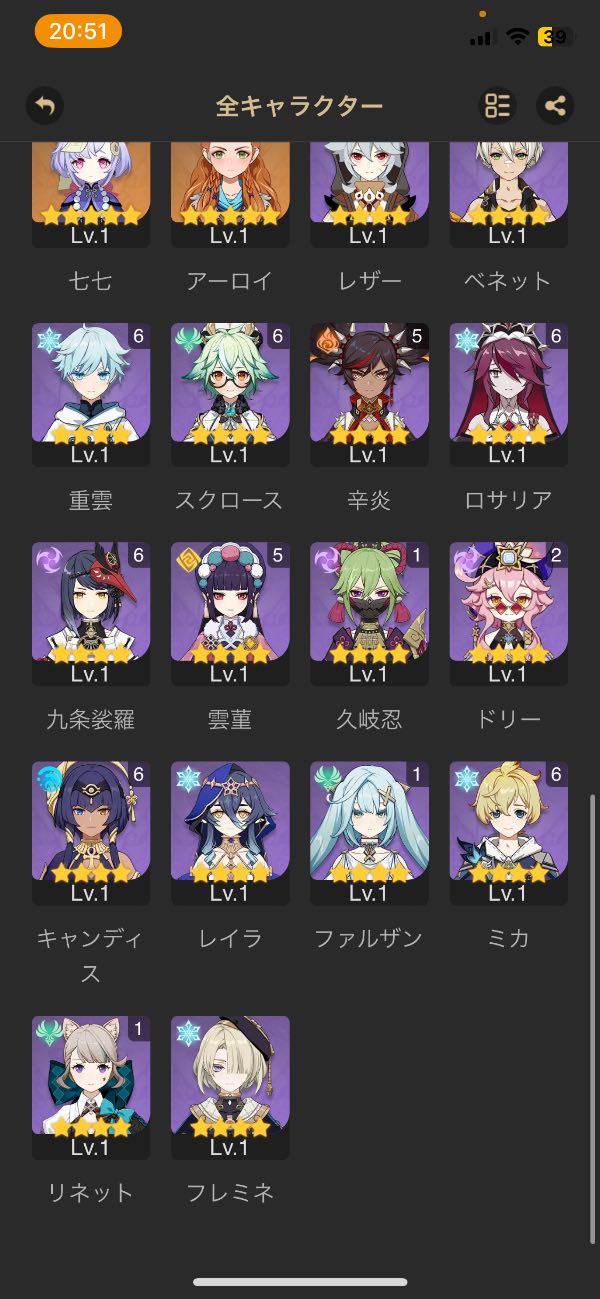Share the all characters page
Screen dimensions: 600x1299
[555, 105]
